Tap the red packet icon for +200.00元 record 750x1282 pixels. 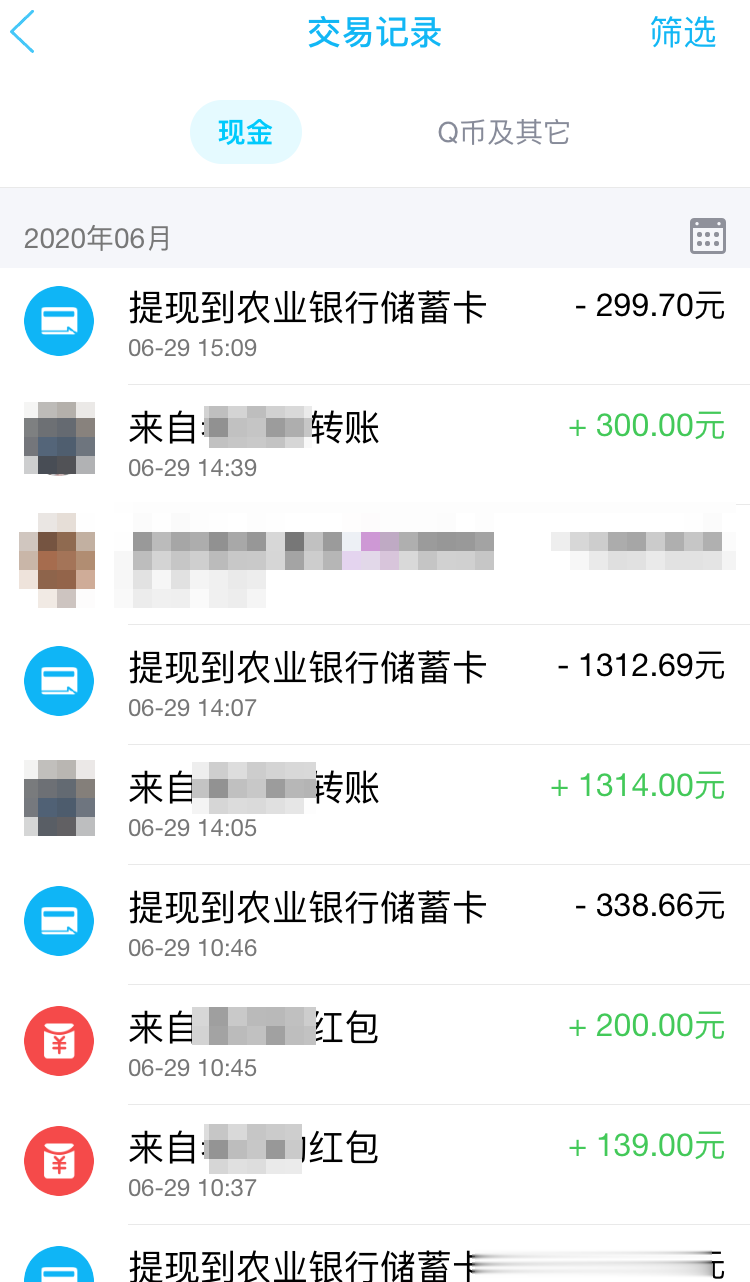click(x=58, y=1041)
